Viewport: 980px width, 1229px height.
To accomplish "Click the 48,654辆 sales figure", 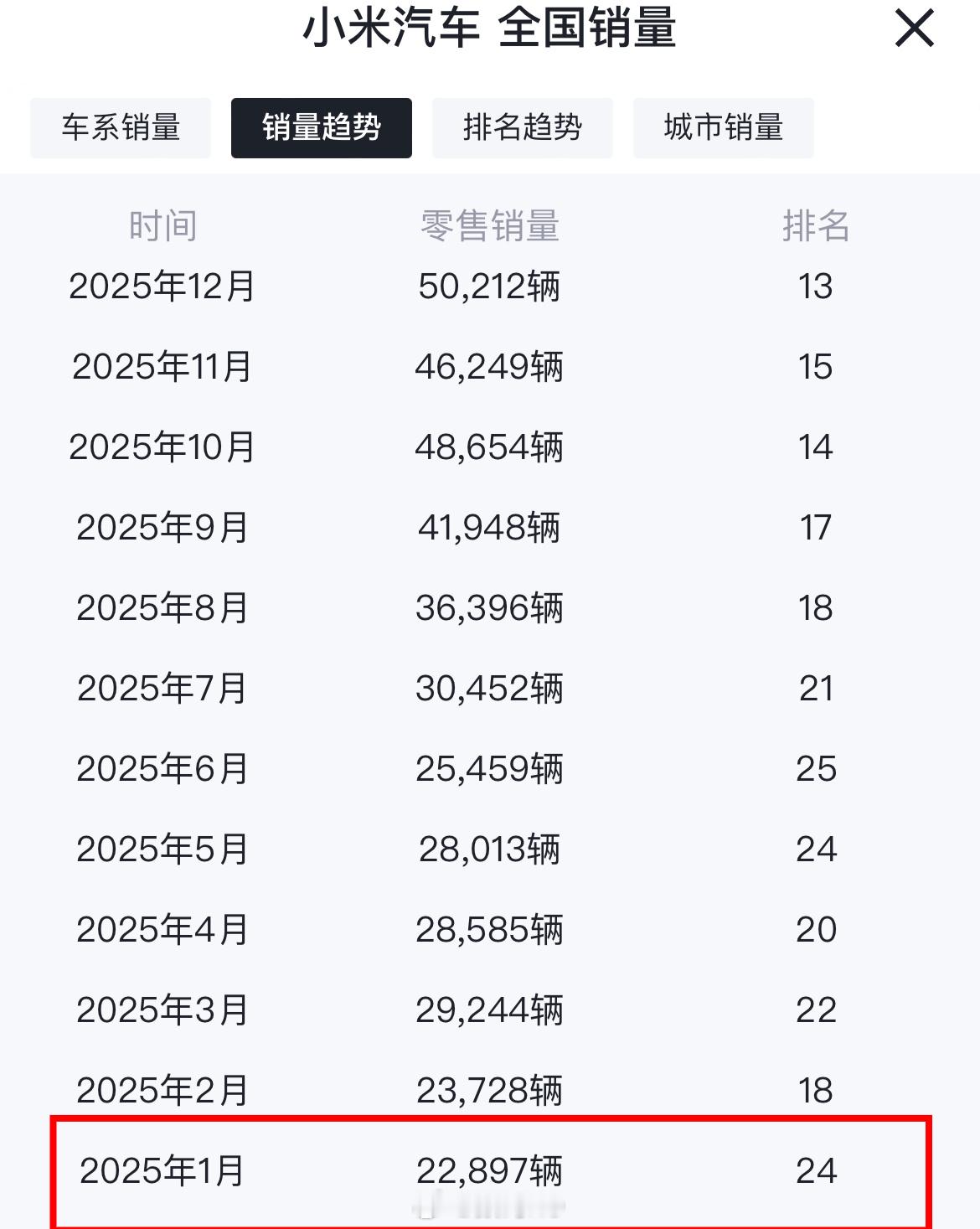I will 490,447.
